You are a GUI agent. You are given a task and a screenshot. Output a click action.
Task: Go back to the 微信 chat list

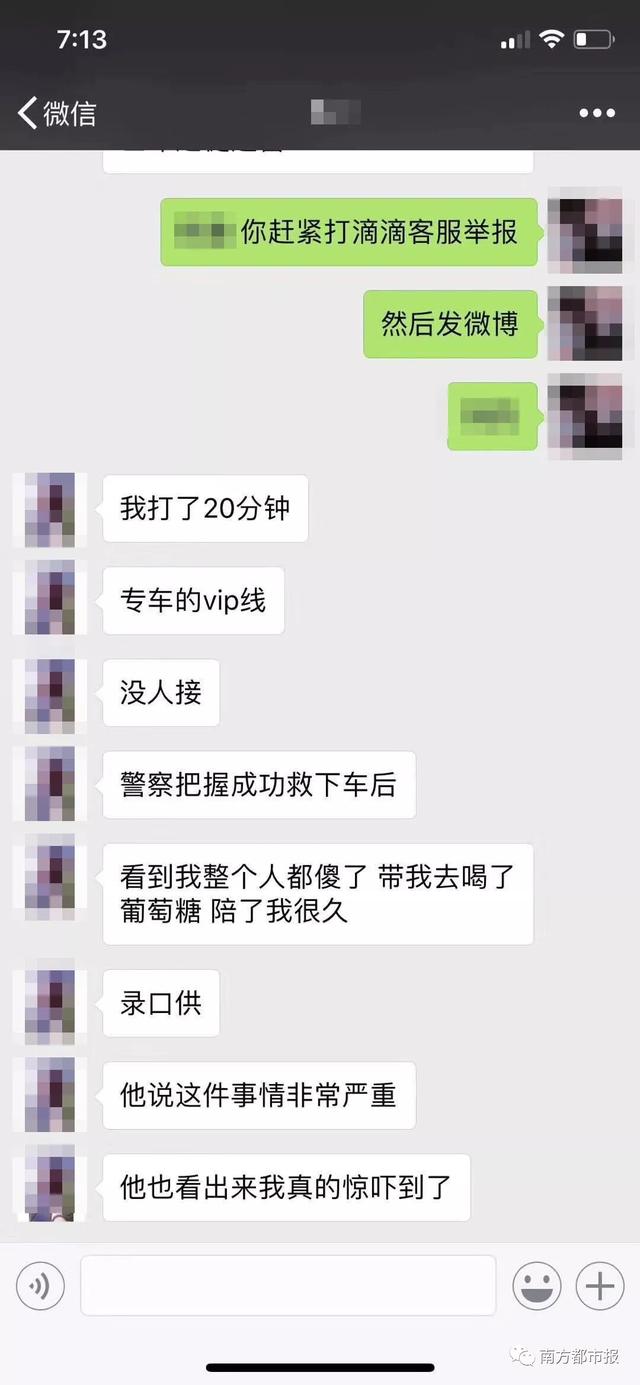[57, 112]
